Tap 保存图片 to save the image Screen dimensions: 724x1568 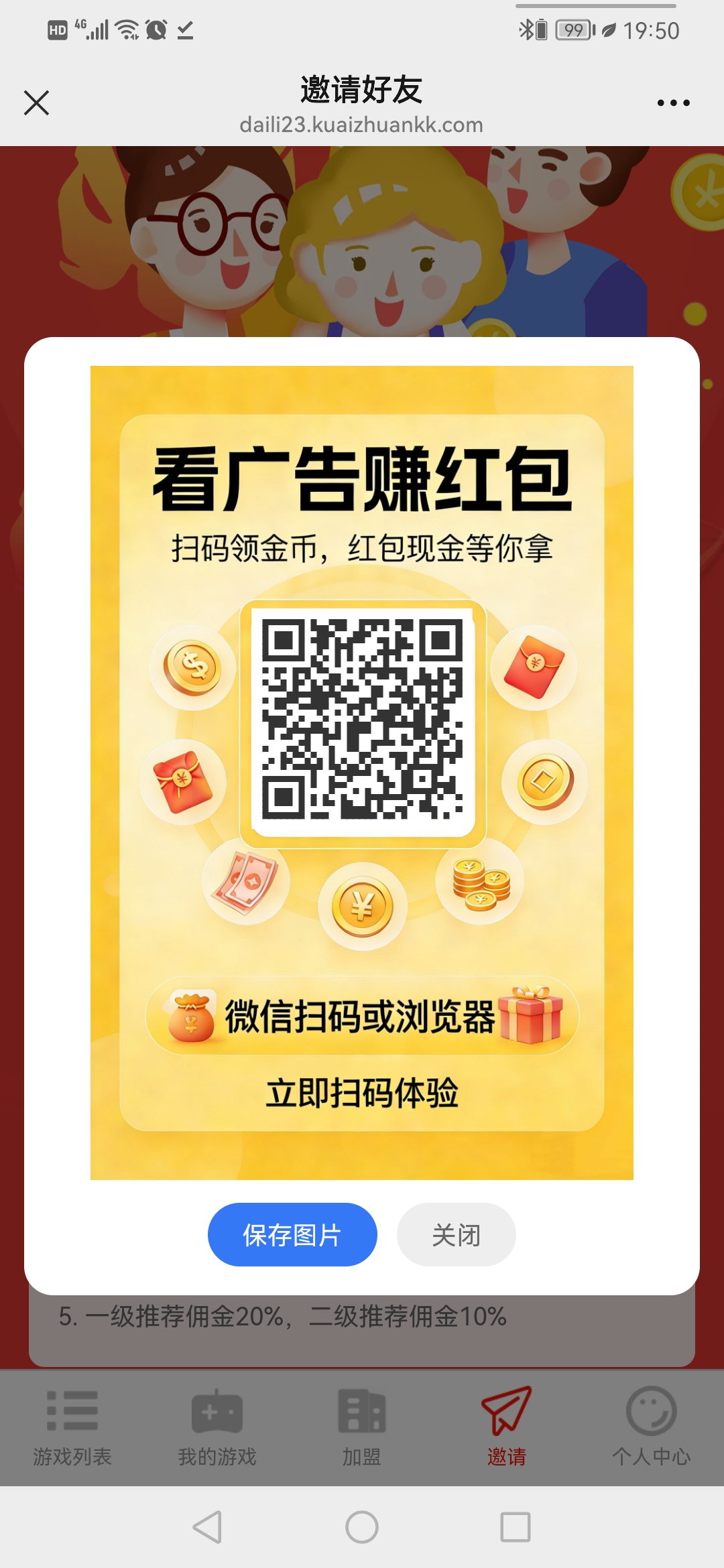pyautogui.click(x=292, y=1234)
